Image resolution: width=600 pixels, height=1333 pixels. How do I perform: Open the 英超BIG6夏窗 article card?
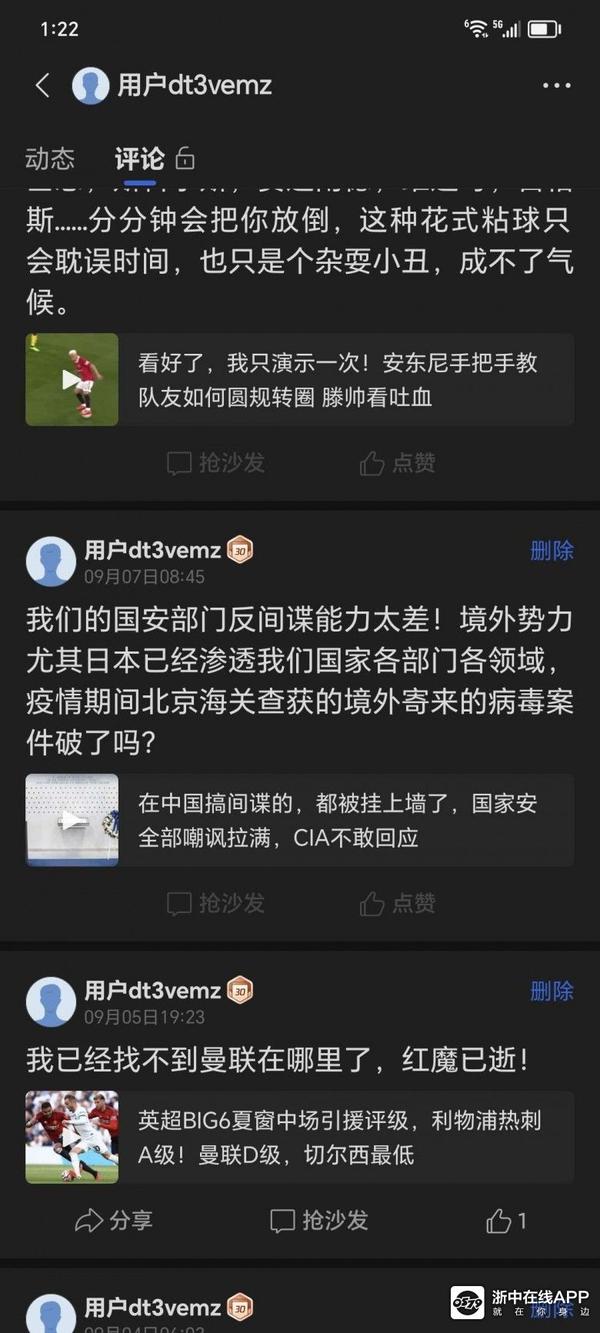(300, 1137)
